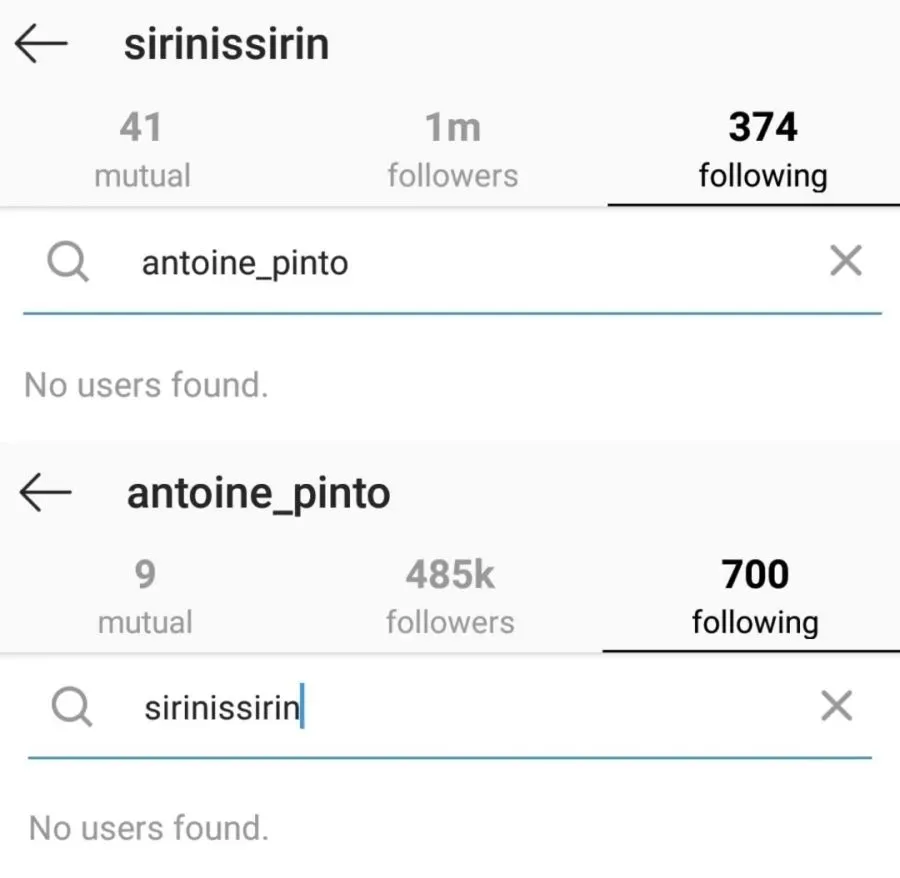Select the 700 following tab
This screenshot has width=900, height=878.
pos(755,597)
